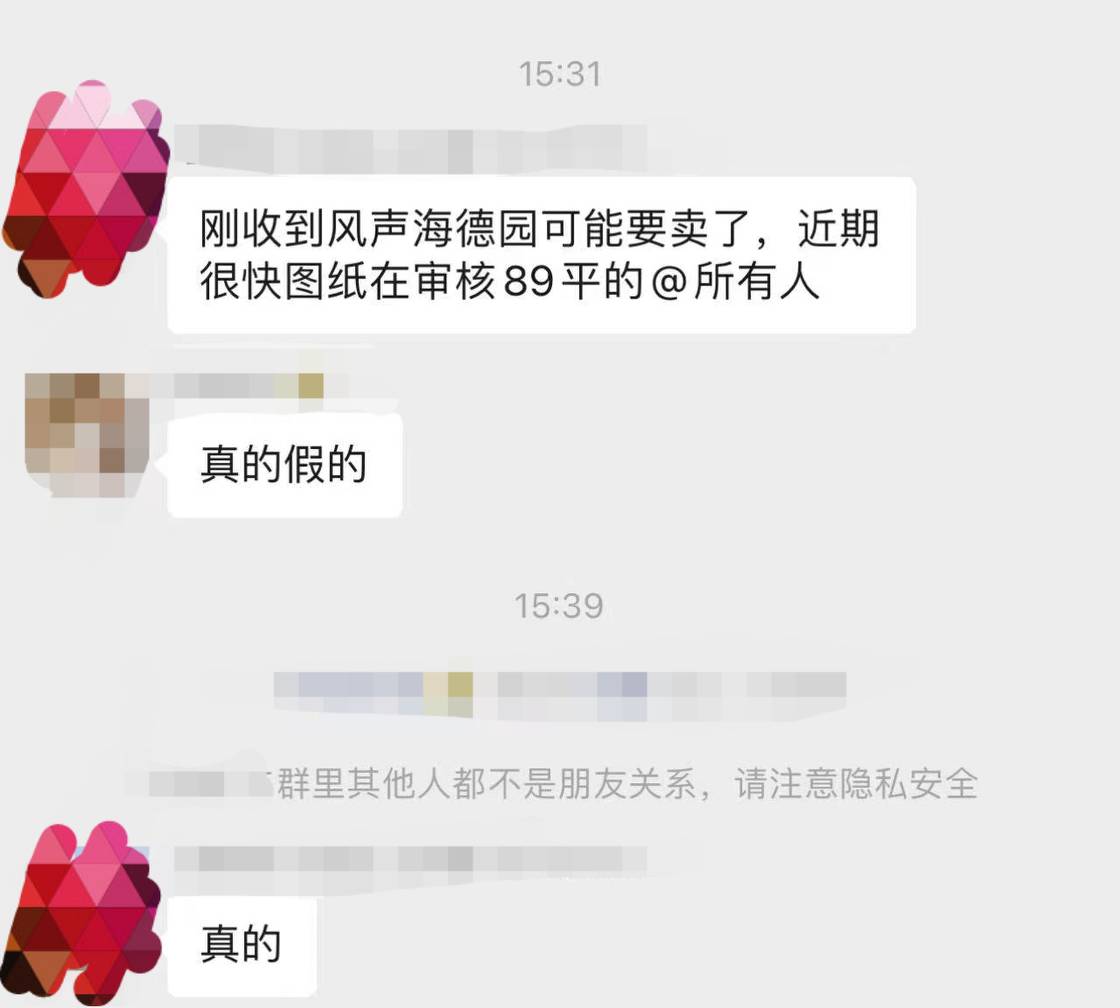Tap the avatar beside the 海德园 announcement message

[87, 188]
